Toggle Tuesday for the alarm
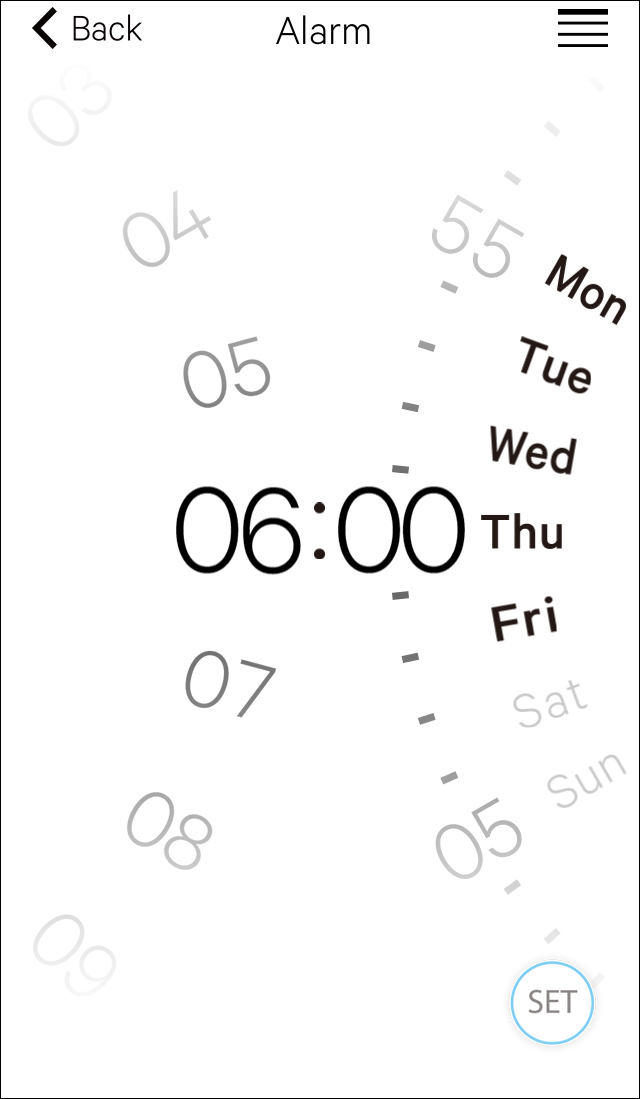 [555, 366]
